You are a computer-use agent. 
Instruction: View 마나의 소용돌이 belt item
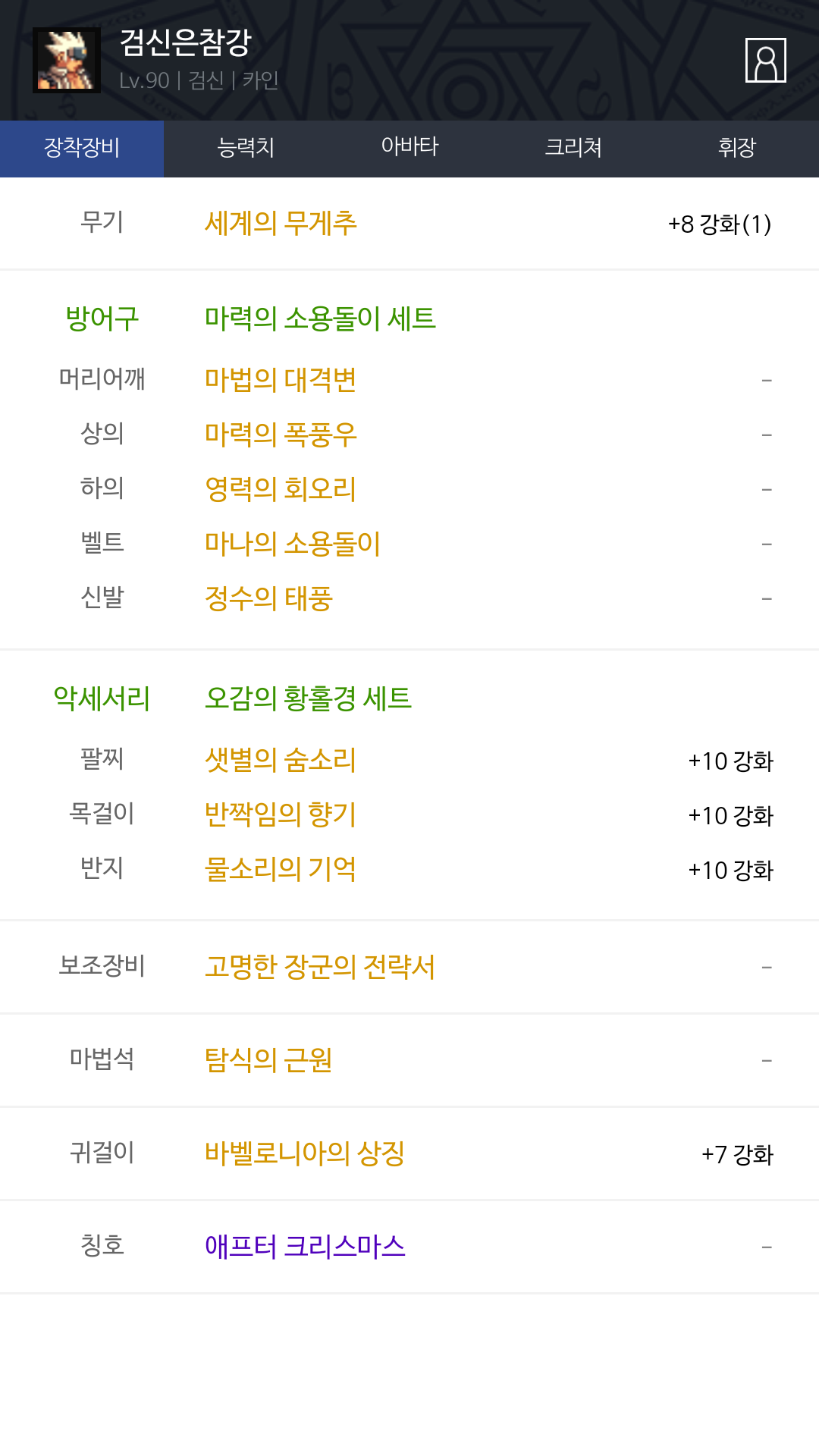coord(293,544)
